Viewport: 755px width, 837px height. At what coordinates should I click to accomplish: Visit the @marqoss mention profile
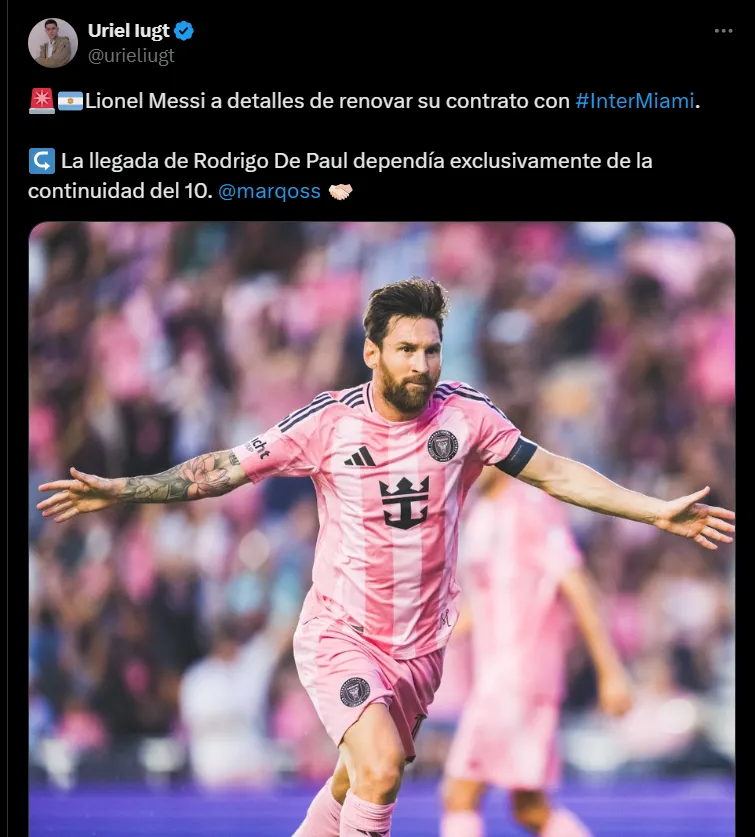point(269,190)
